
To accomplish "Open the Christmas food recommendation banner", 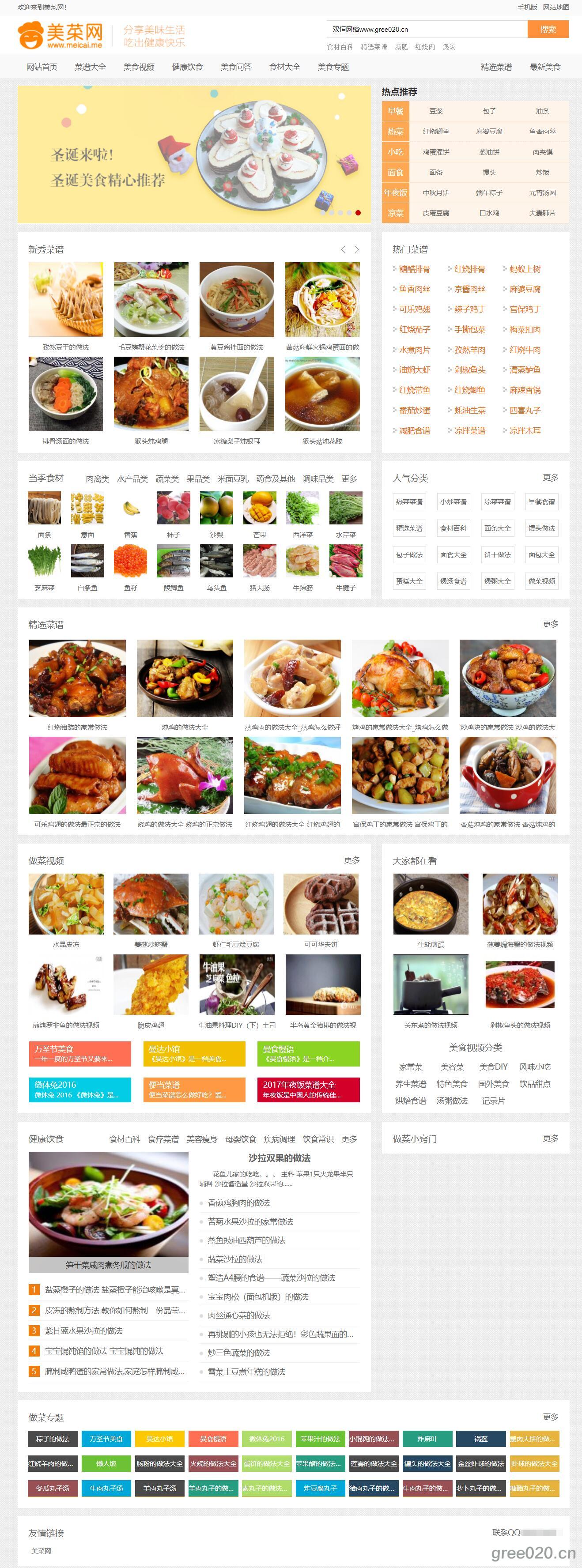I will (x=193, y=154).
